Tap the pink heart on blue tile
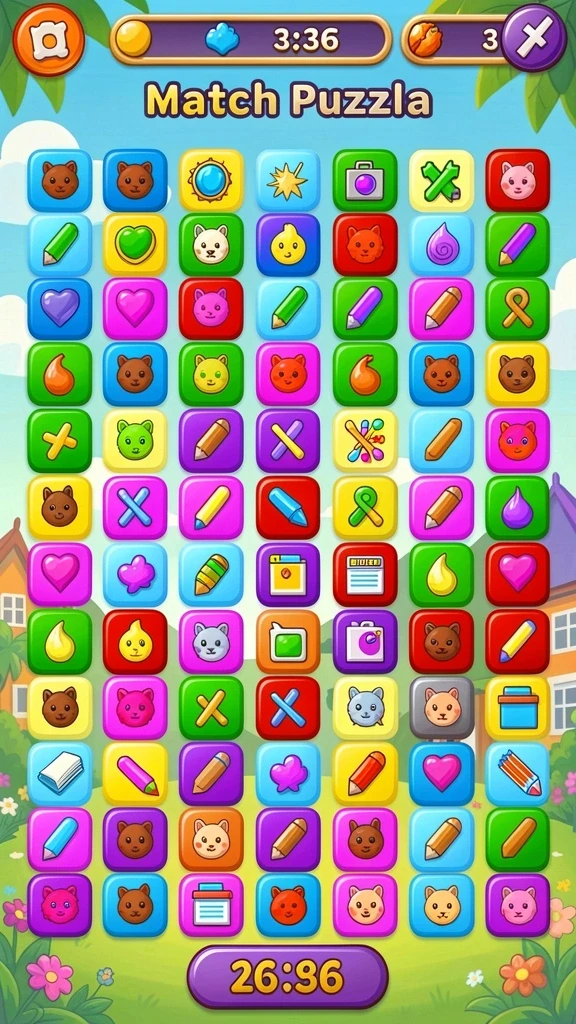This screenshot has height=1024, width=576. coord(441,773)
